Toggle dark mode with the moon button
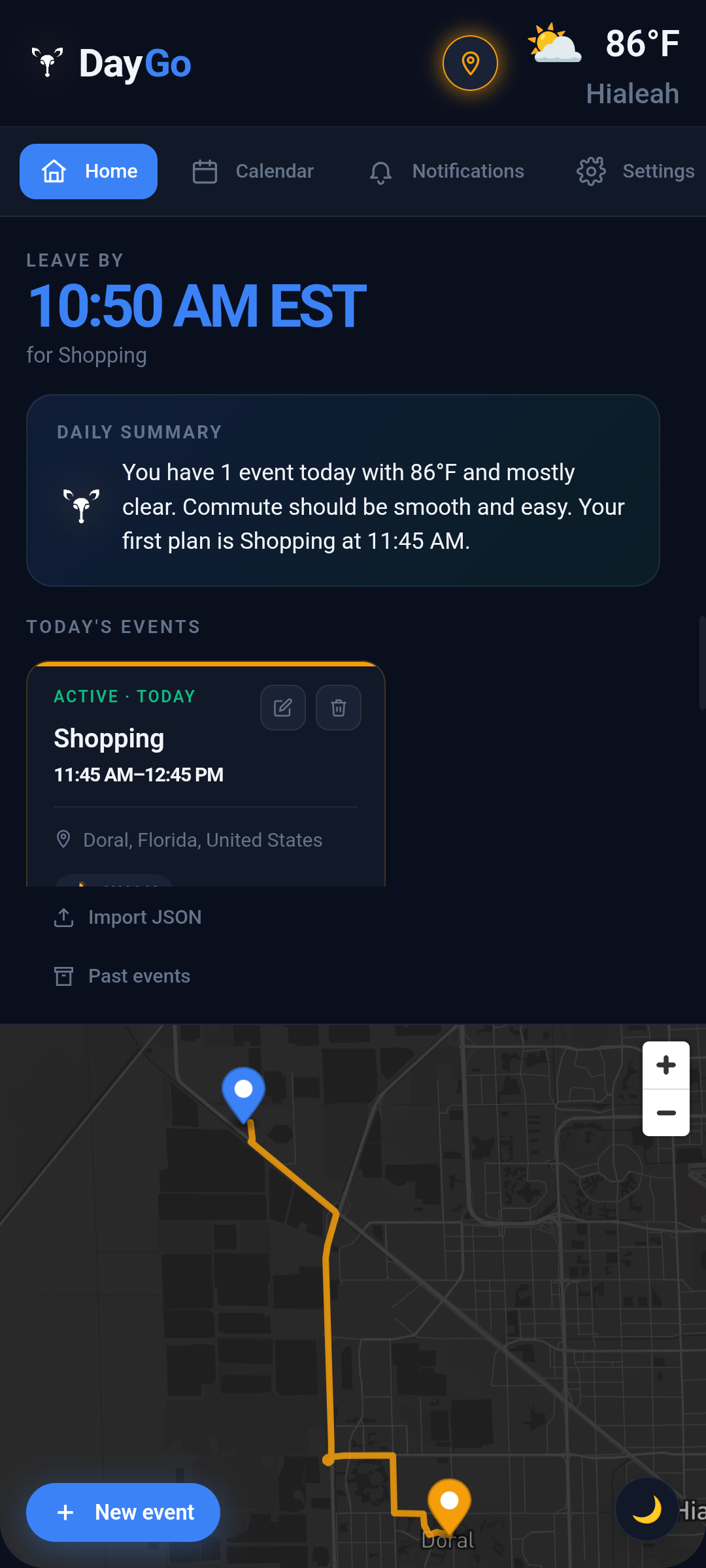Screen dimensions: 706x1568 647,1509
